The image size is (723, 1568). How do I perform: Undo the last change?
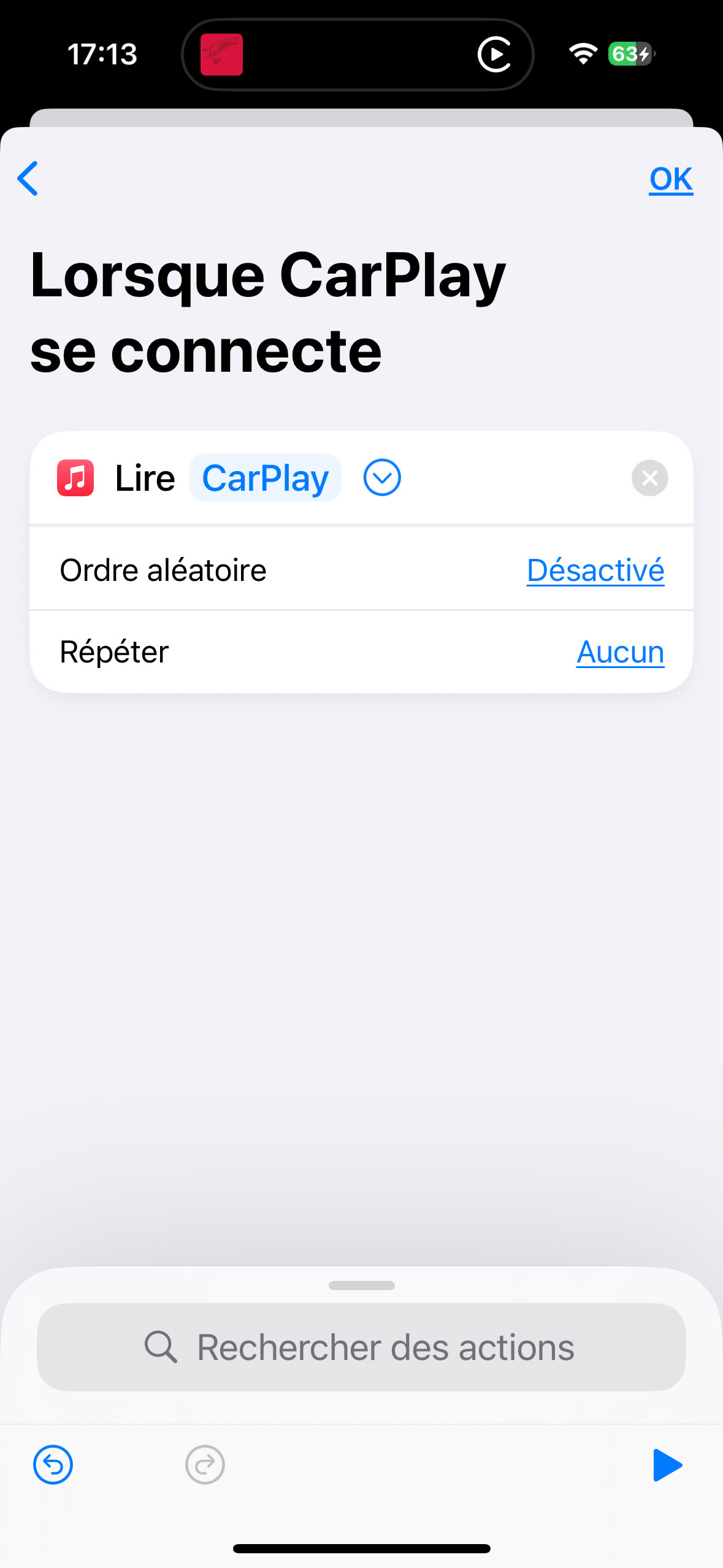53,1465
